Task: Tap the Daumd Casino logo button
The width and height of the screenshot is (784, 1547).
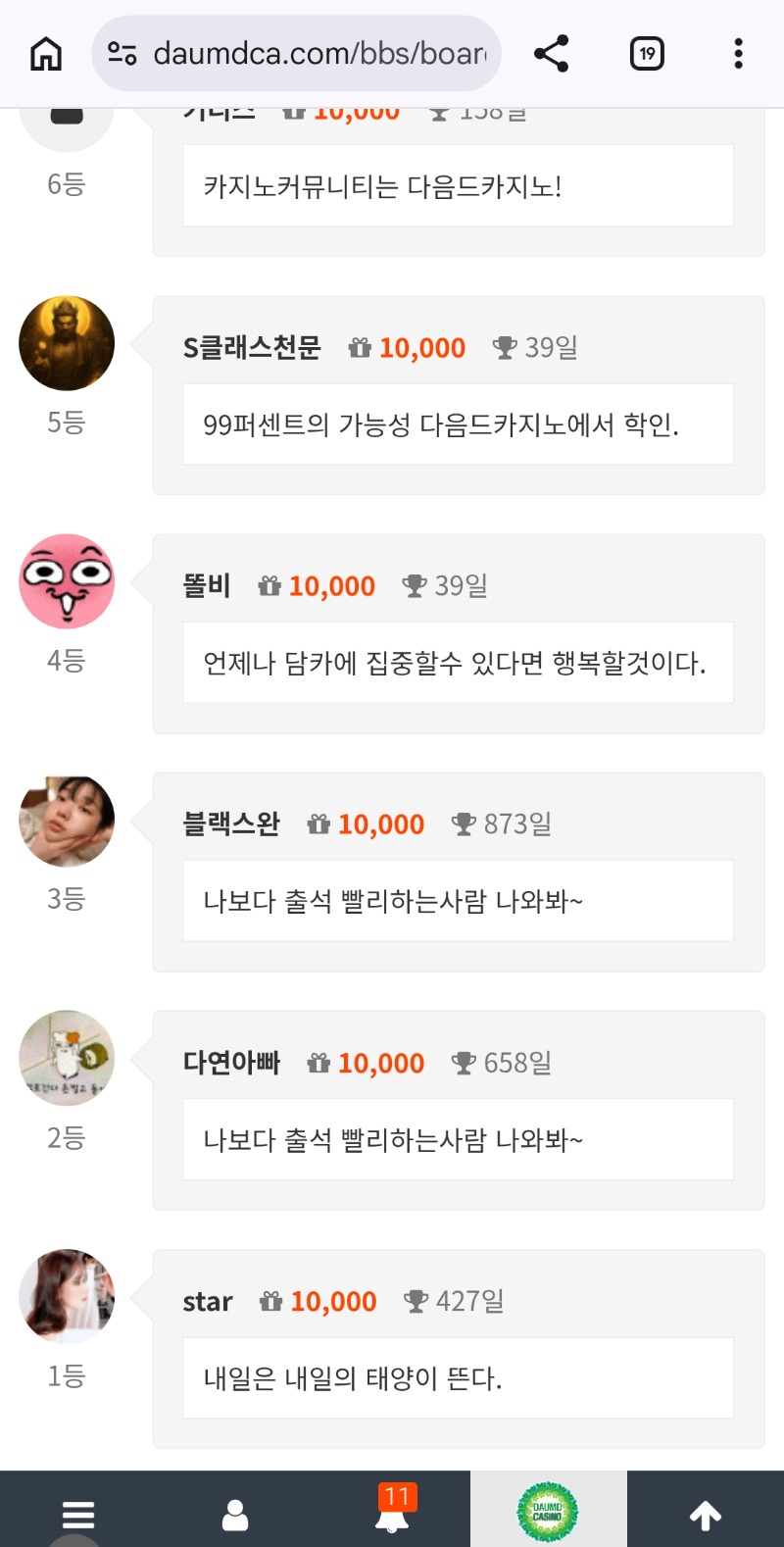Action: pos(548,1512)
